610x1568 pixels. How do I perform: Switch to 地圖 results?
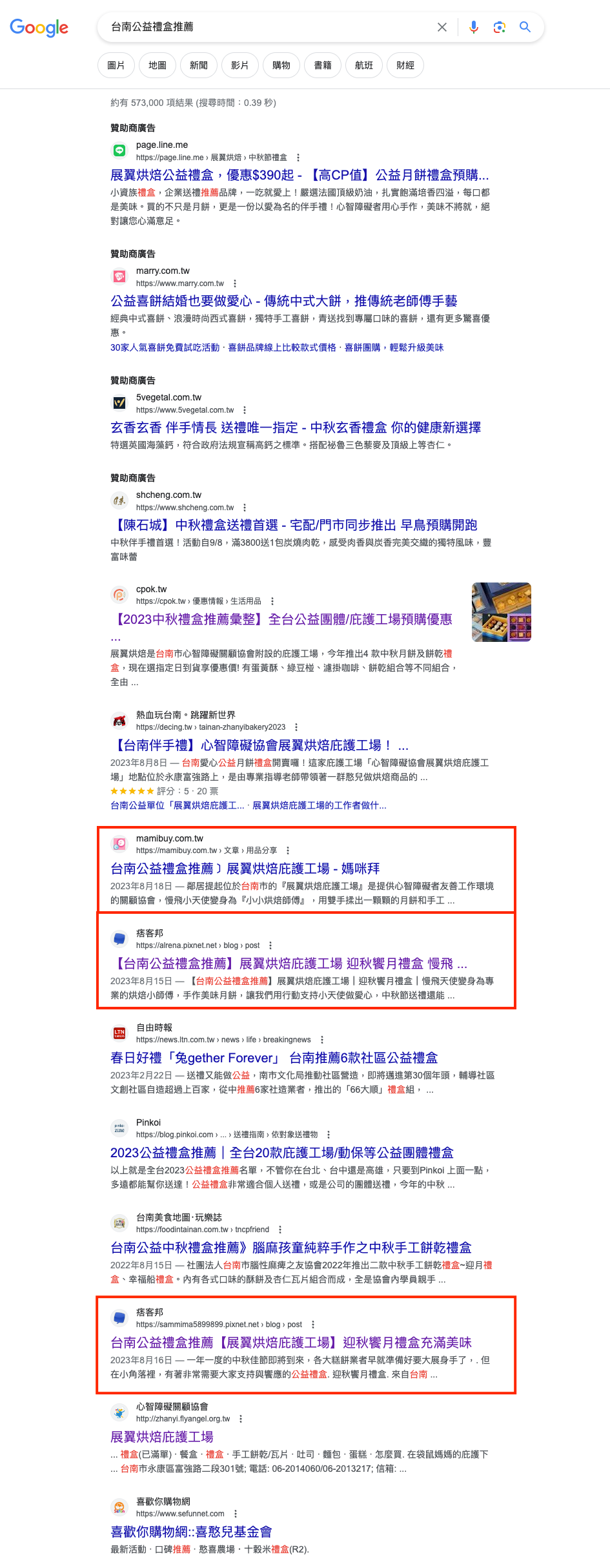(158, 65)
